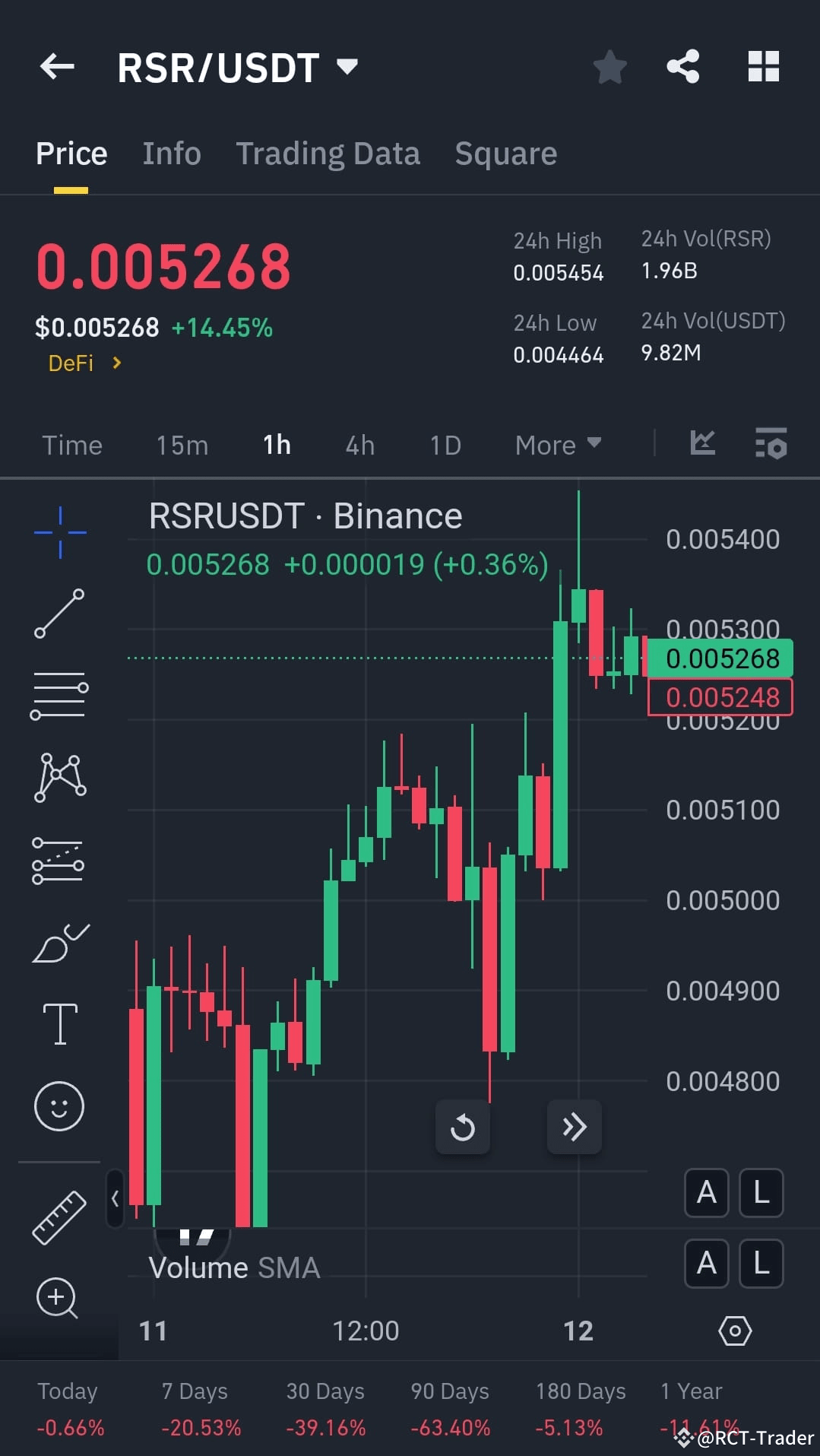Expand the More timeframe dropdown
The image size is (820, 1456).
(557, 445)
